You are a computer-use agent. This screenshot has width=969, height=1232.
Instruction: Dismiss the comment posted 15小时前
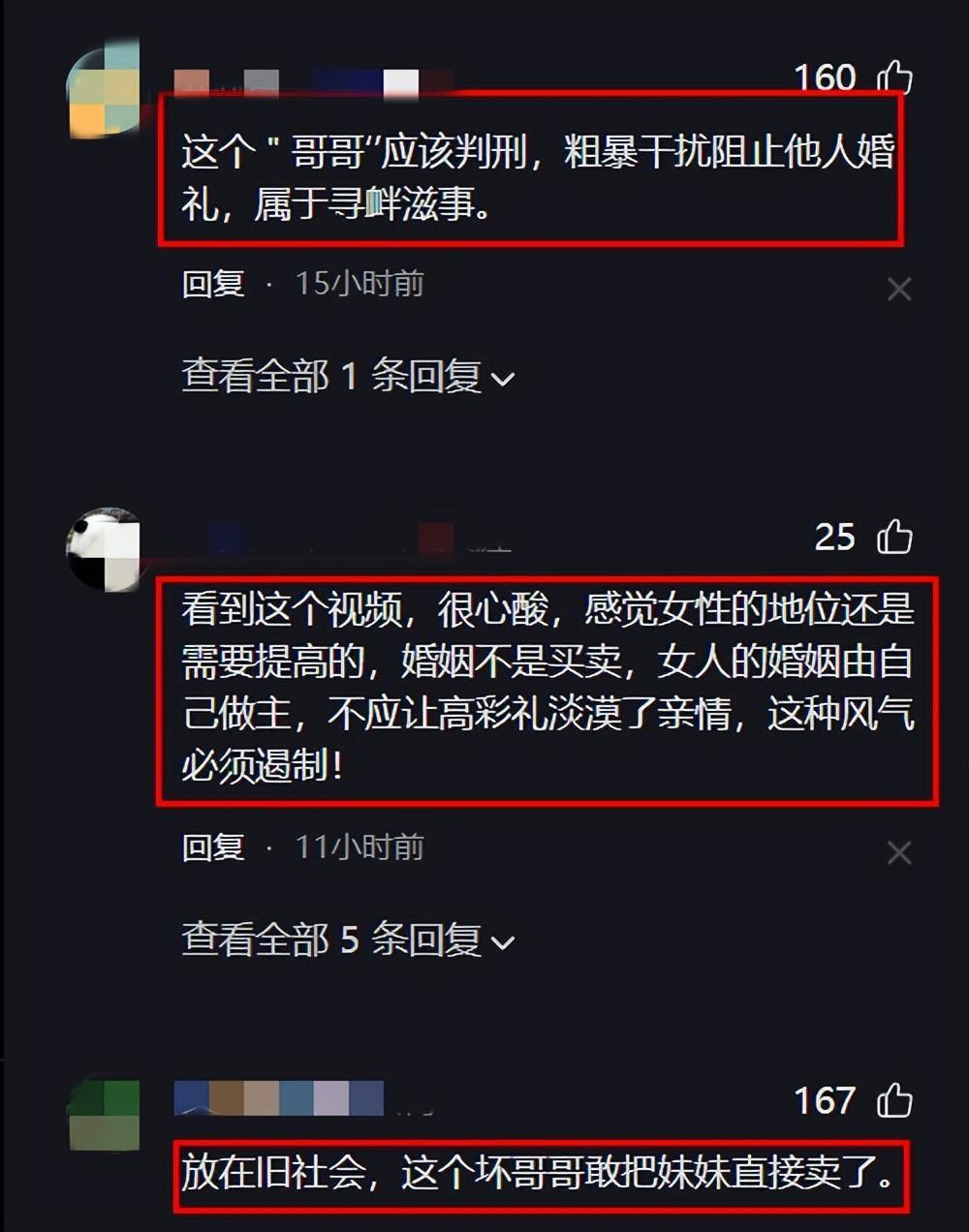click(899, 289)
